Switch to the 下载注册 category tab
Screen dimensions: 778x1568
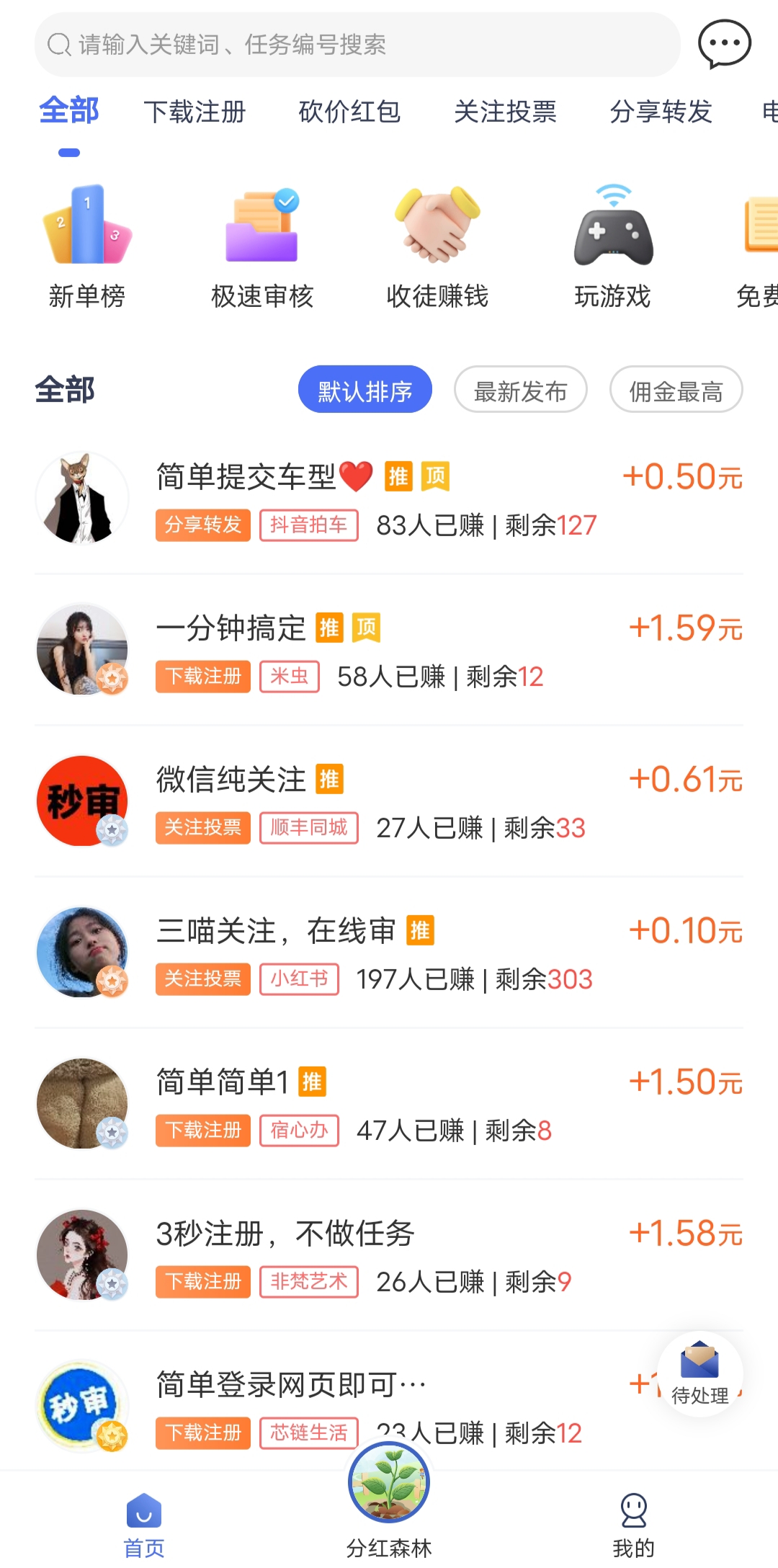pyautogui.click(x=194, y=112)
